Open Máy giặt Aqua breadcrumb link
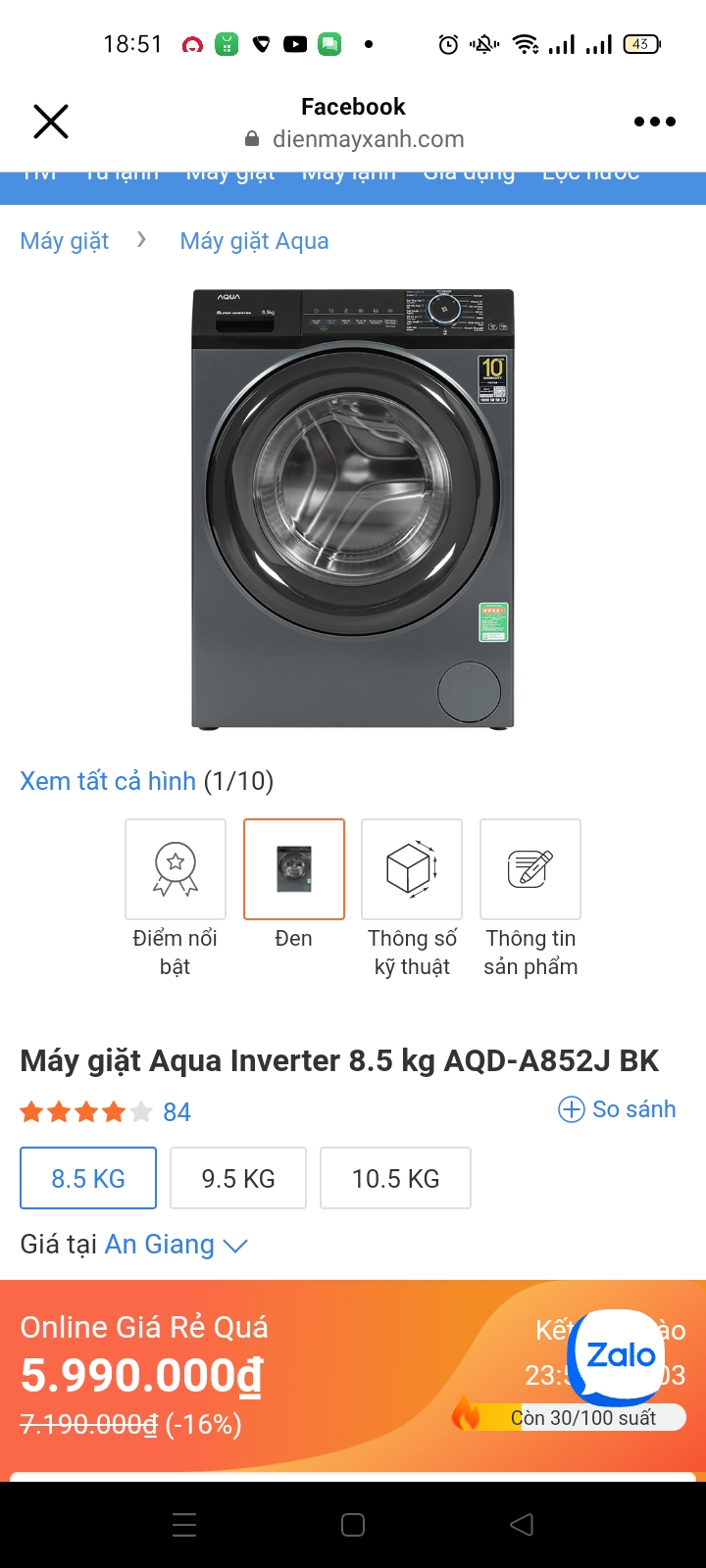The width and height of the screenshot is (706, 1568). [254, 241]
